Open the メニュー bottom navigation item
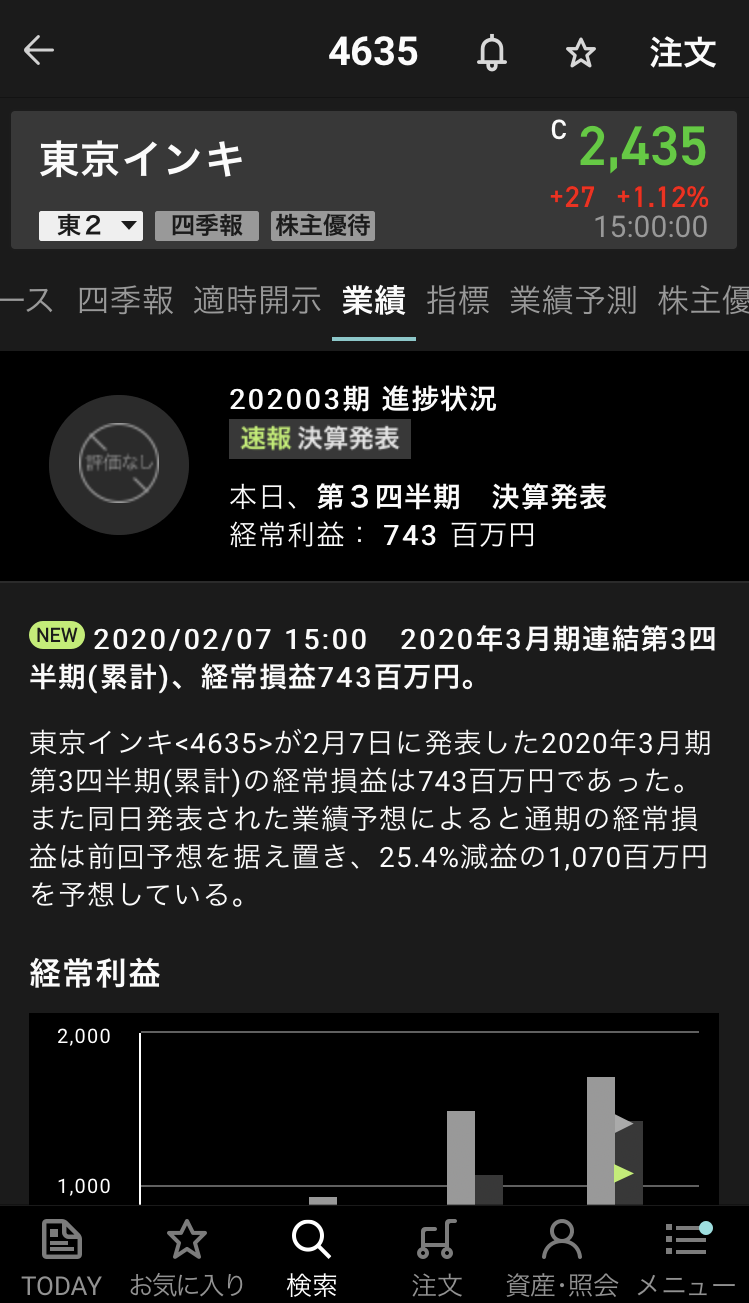 pyautogui.click(x=686, y=1257)
